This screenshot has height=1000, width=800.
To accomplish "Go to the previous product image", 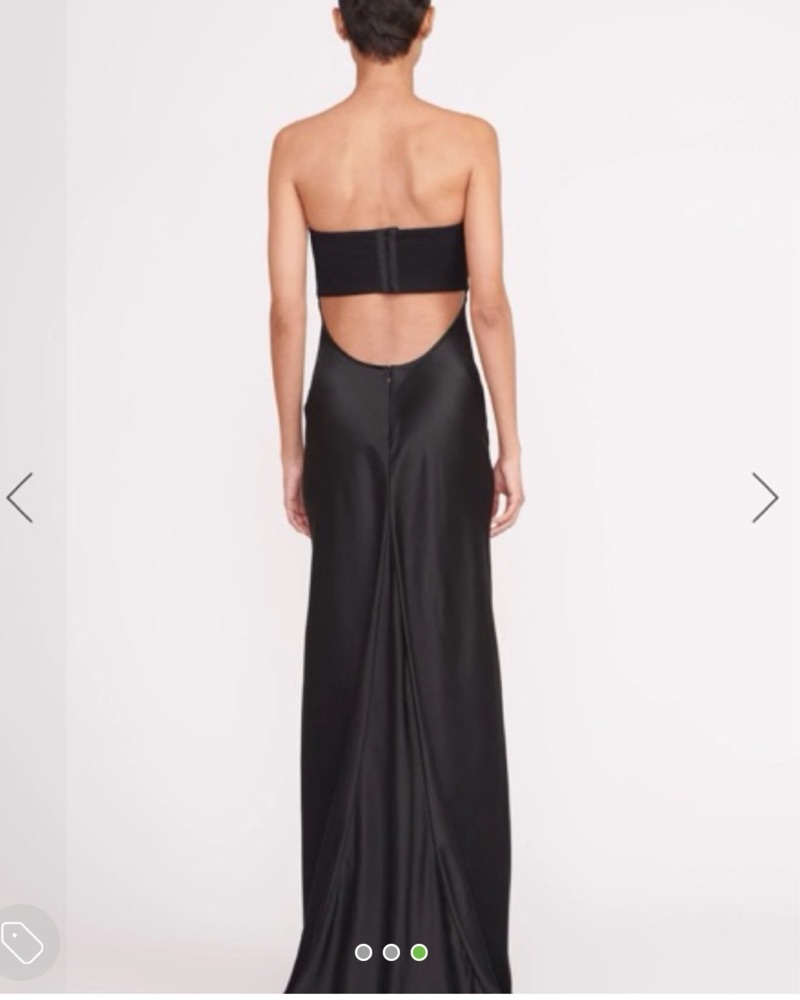I will [20, 497].
